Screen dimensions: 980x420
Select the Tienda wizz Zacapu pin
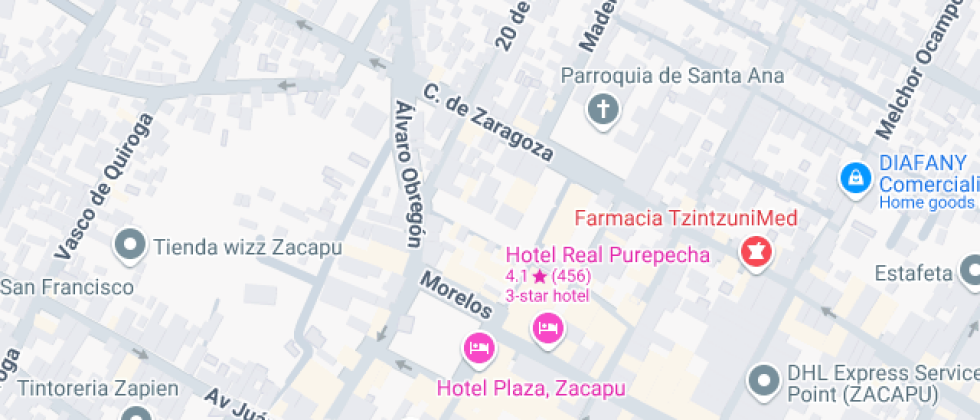[x=130, y=244]
